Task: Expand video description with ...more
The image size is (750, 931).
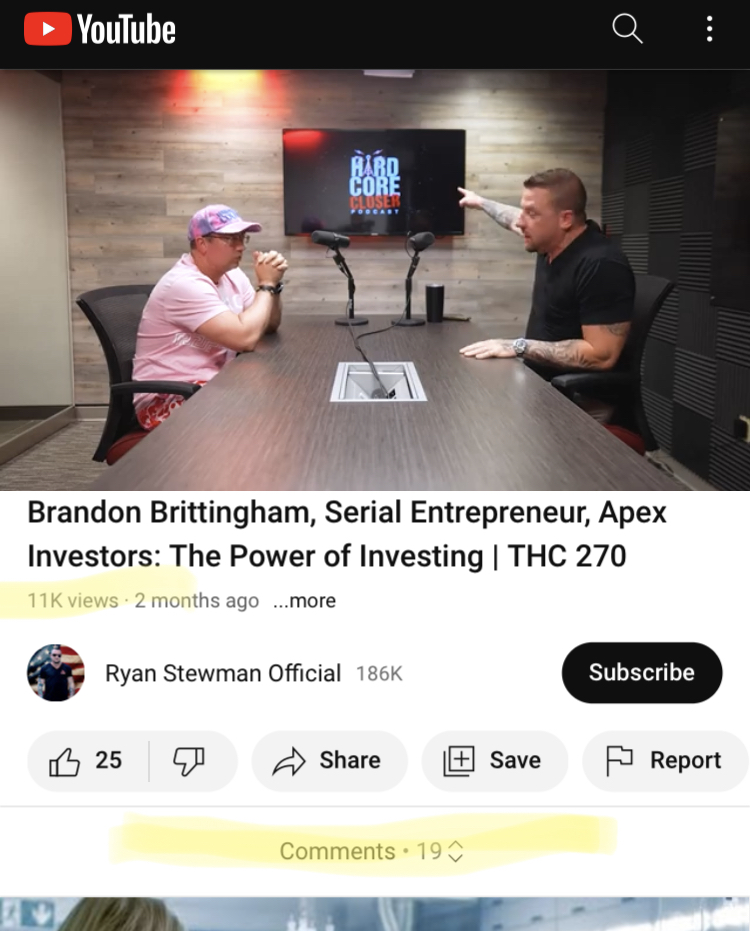Action: pos(304,601)
